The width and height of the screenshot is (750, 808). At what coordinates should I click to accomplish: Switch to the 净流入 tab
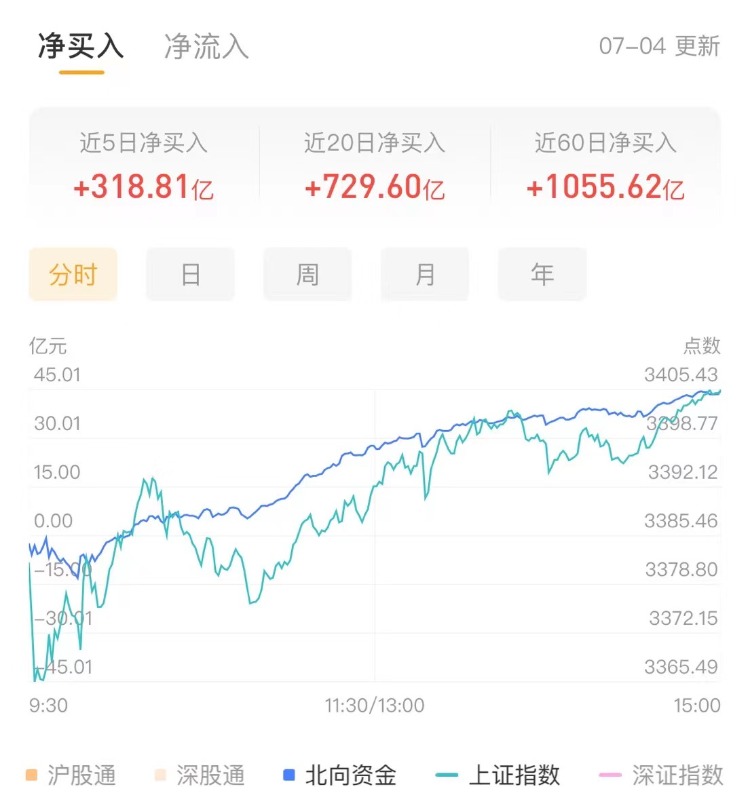pos(206,47)
